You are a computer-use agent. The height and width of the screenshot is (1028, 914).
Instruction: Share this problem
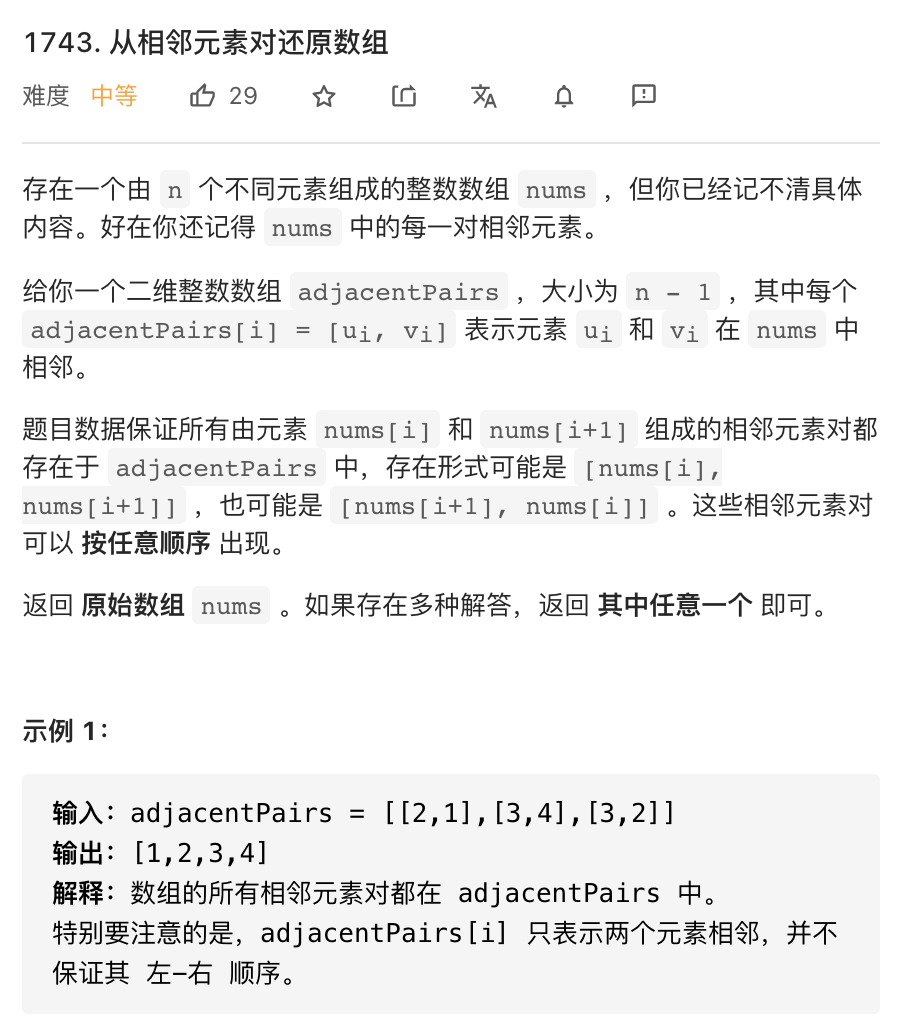404,96
